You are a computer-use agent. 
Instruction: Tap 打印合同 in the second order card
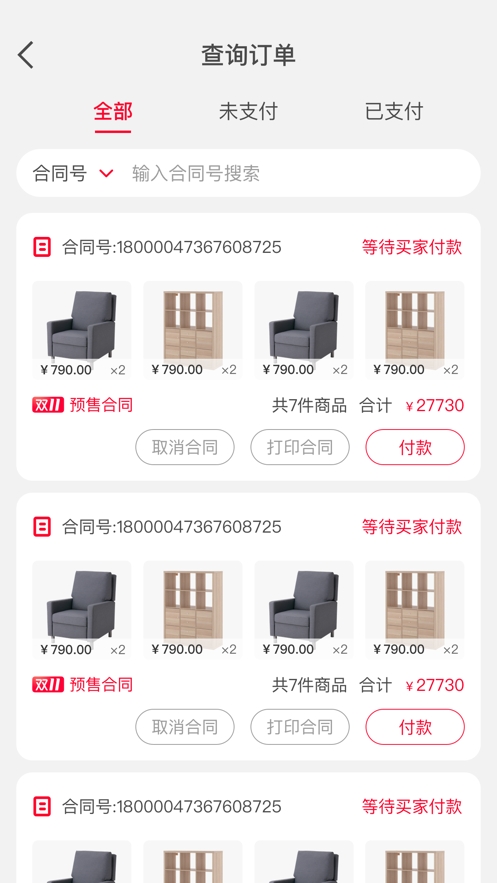coord(300,727)
